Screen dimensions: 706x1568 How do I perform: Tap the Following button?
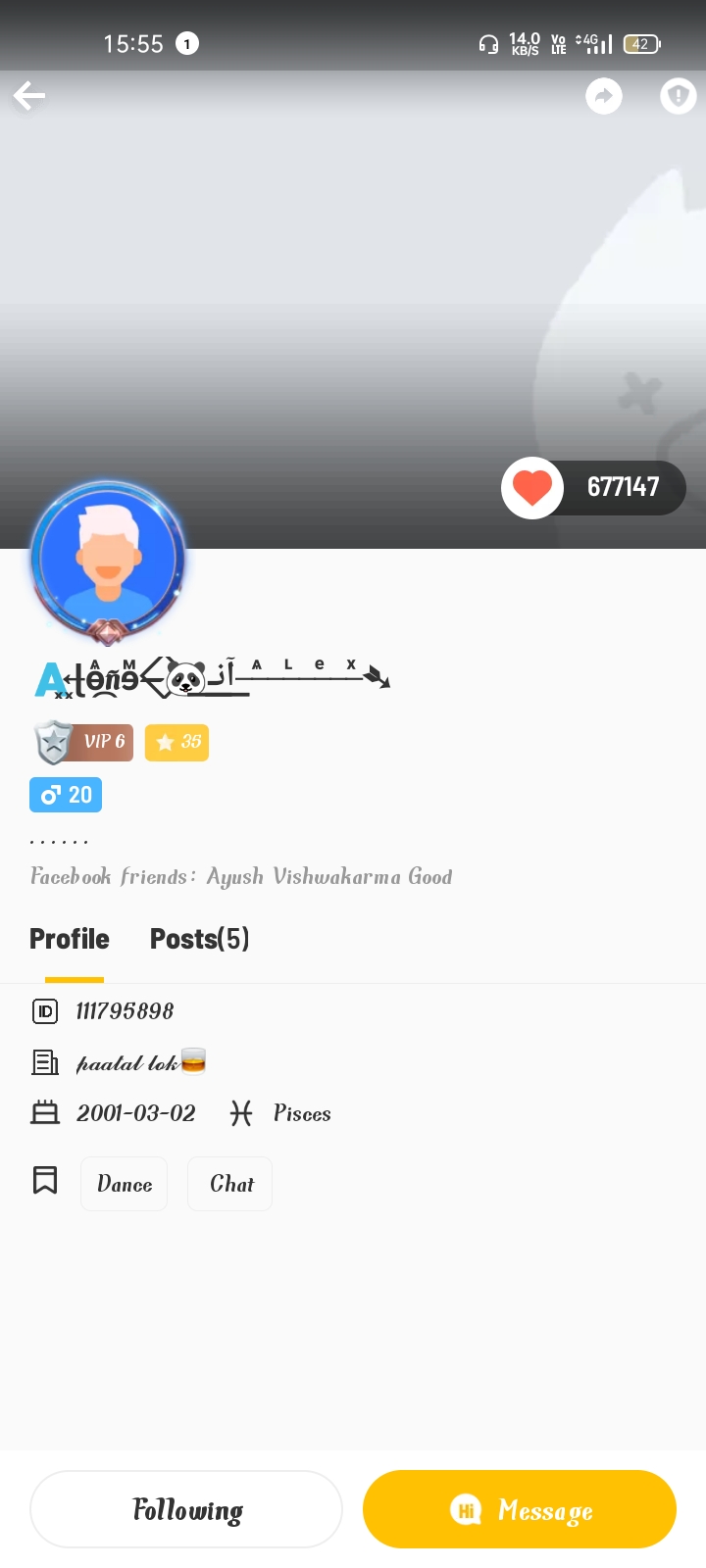pyautogui.click(x=186, y=1509)
